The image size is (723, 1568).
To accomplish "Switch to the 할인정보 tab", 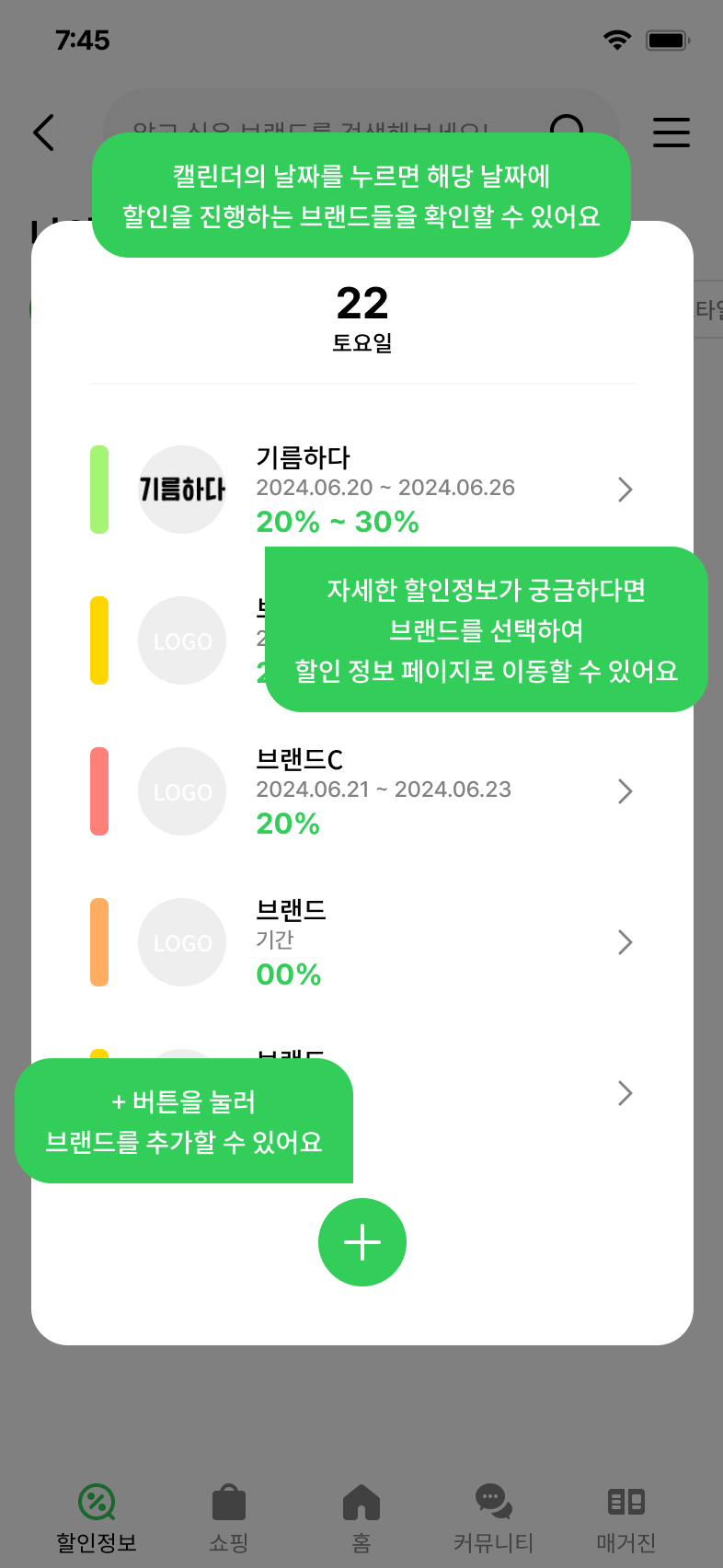I will point(97,1518).
